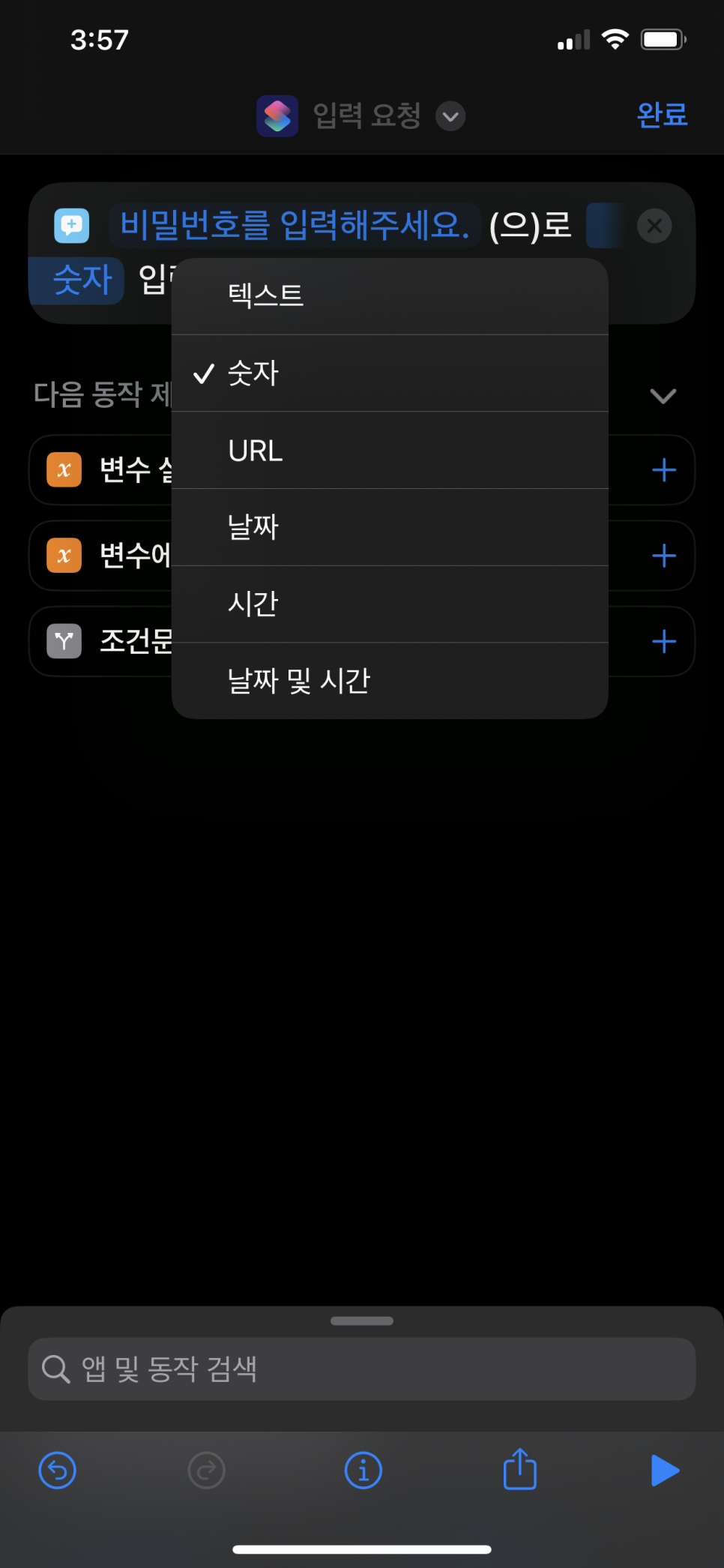Screen dimensions: 724x1568
Task: Open the 입력 요청 title dropdown chevron
Action: [450, 116]
